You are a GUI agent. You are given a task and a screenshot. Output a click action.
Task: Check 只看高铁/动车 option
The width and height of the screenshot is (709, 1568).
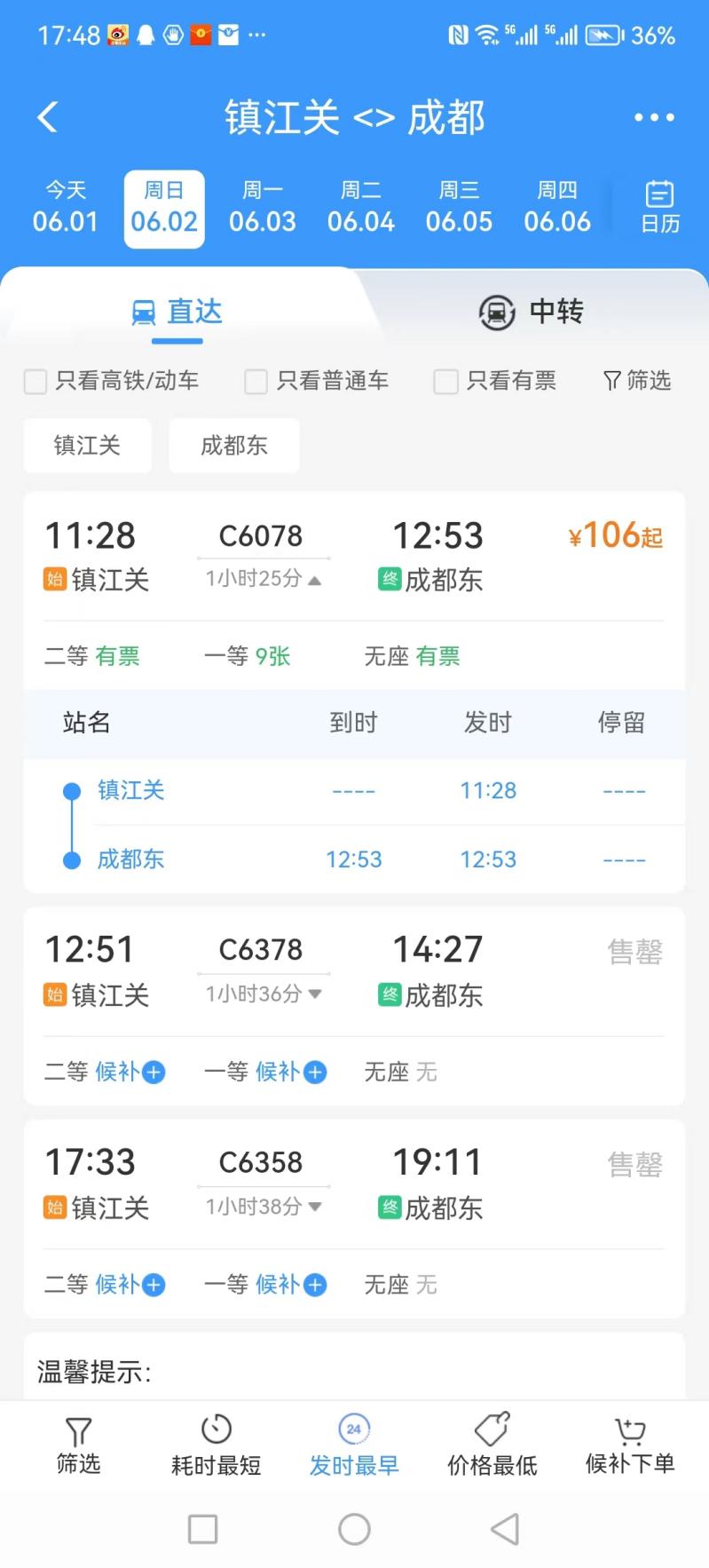(112, 381)
